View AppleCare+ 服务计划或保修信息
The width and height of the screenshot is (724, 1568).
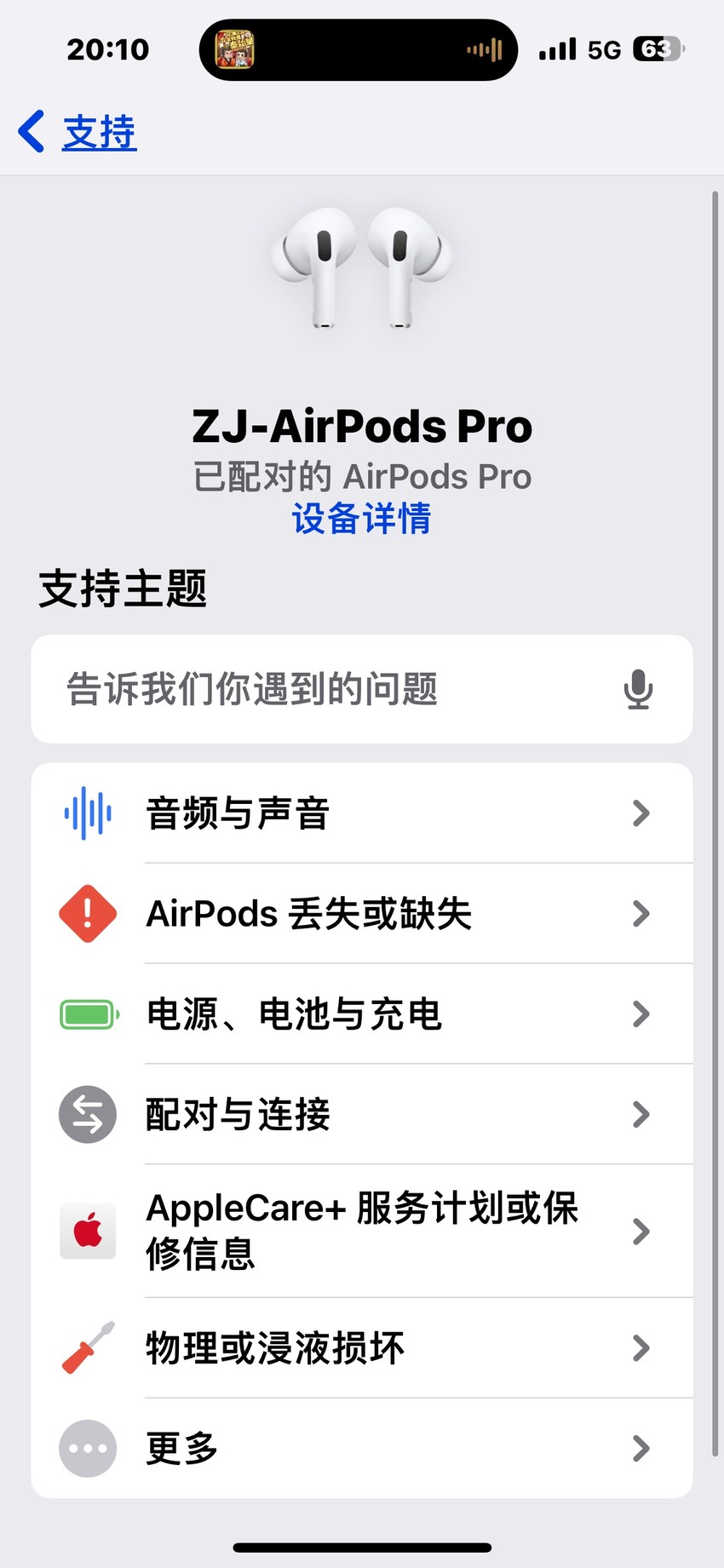pyautogui.click(x=361, y=1232)
